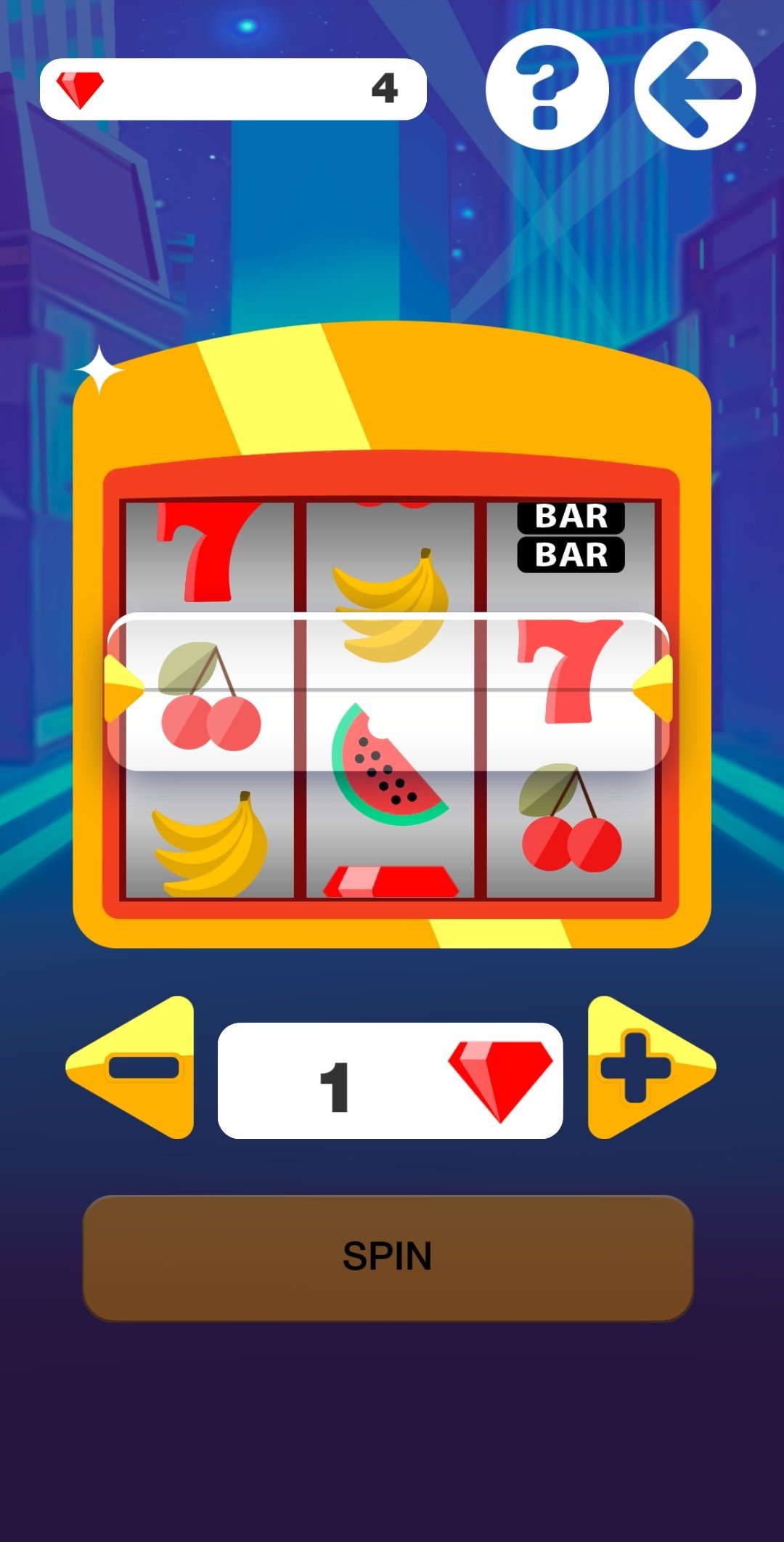The height and width of the screenshot is (1542, 784).
Task: Increase the bet with the plus arrow
Action: pos(651,1067)
